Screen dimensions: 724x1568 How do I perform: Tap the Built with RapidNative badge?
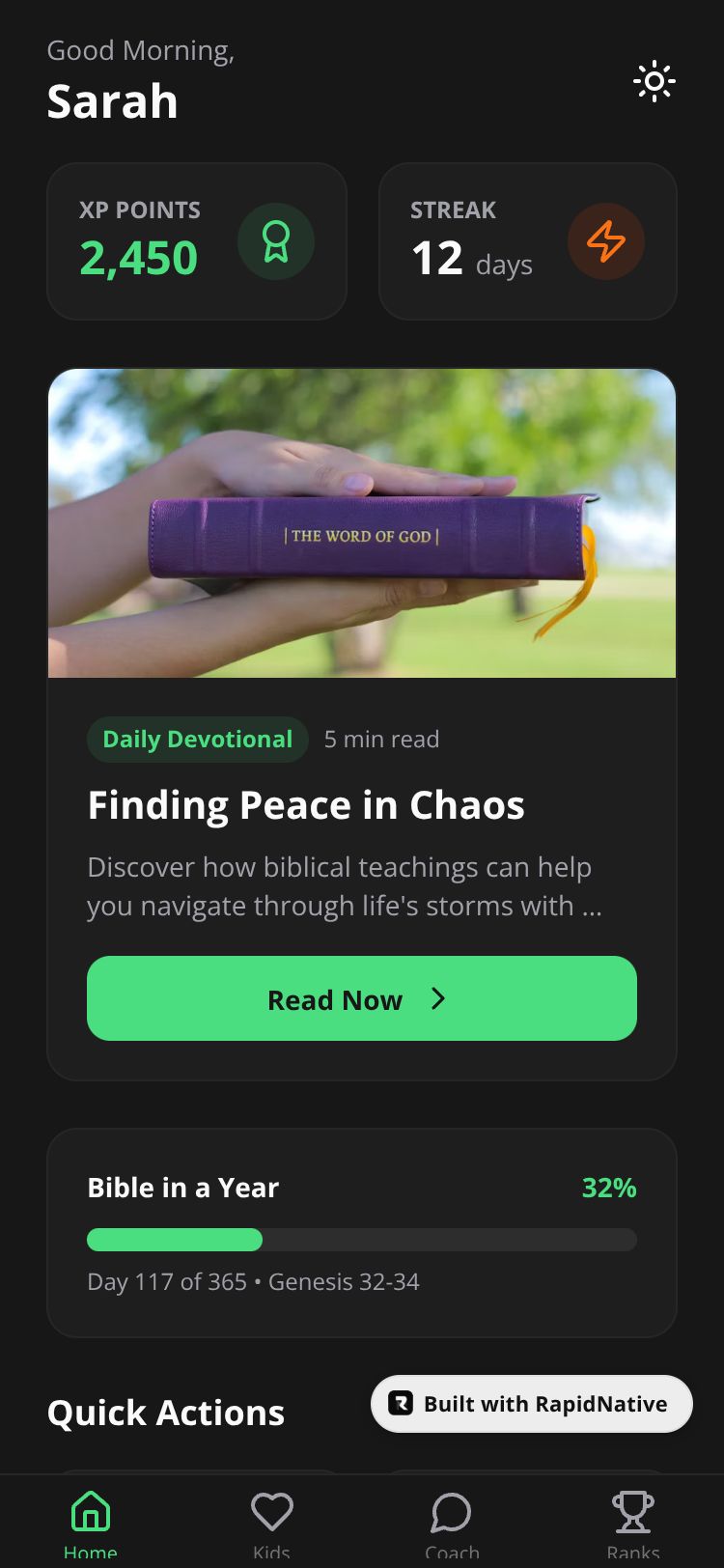click(531, 1404)
